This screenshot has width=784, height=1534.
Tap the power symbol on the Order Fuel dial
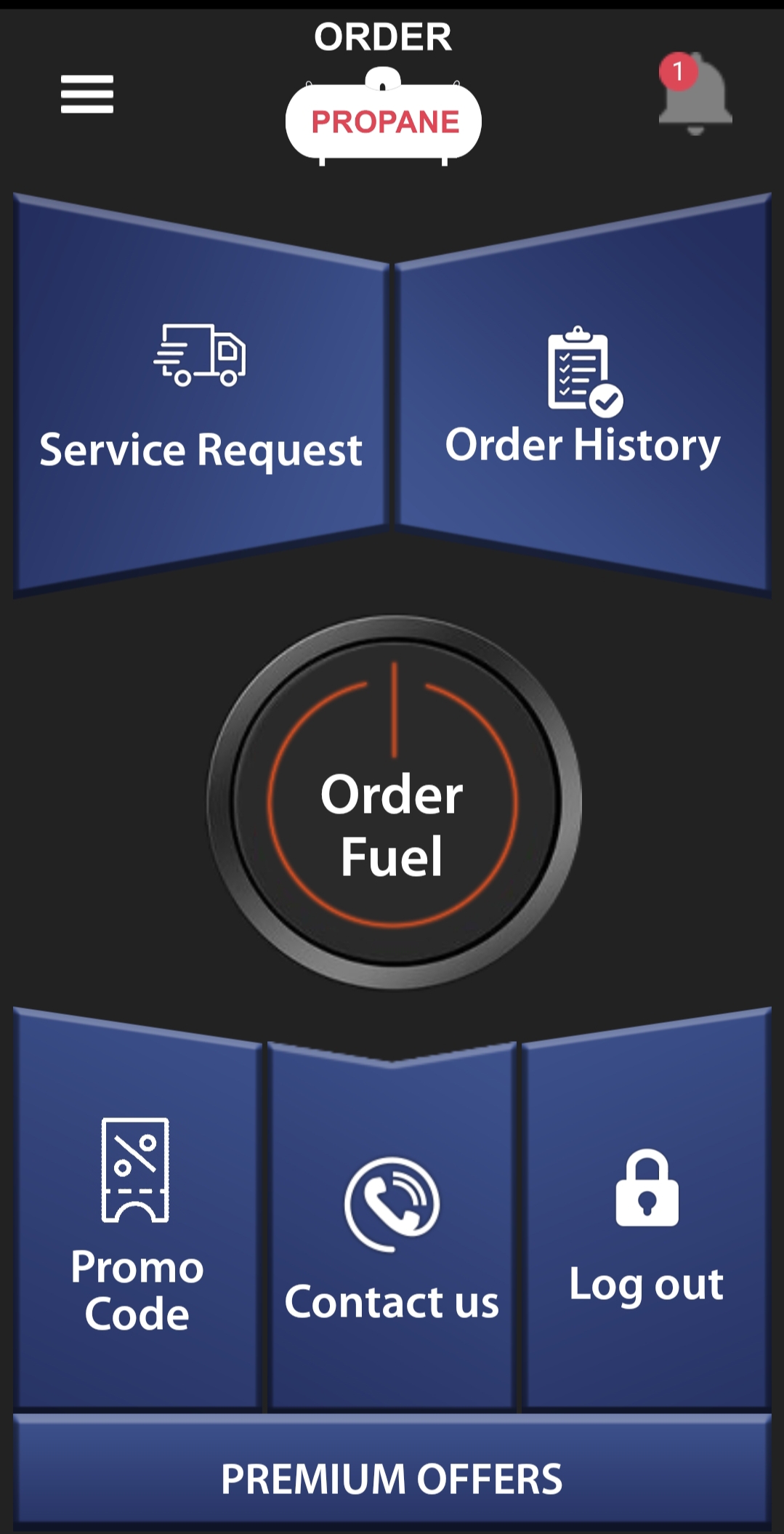392,800
